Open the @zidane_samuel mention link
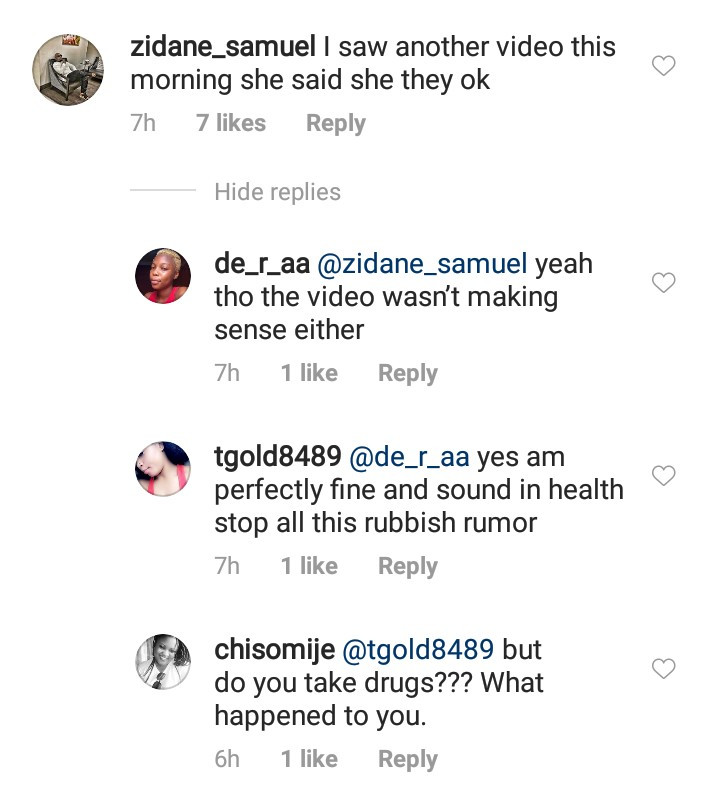This screenshot has height=787, width=720. 421,265
